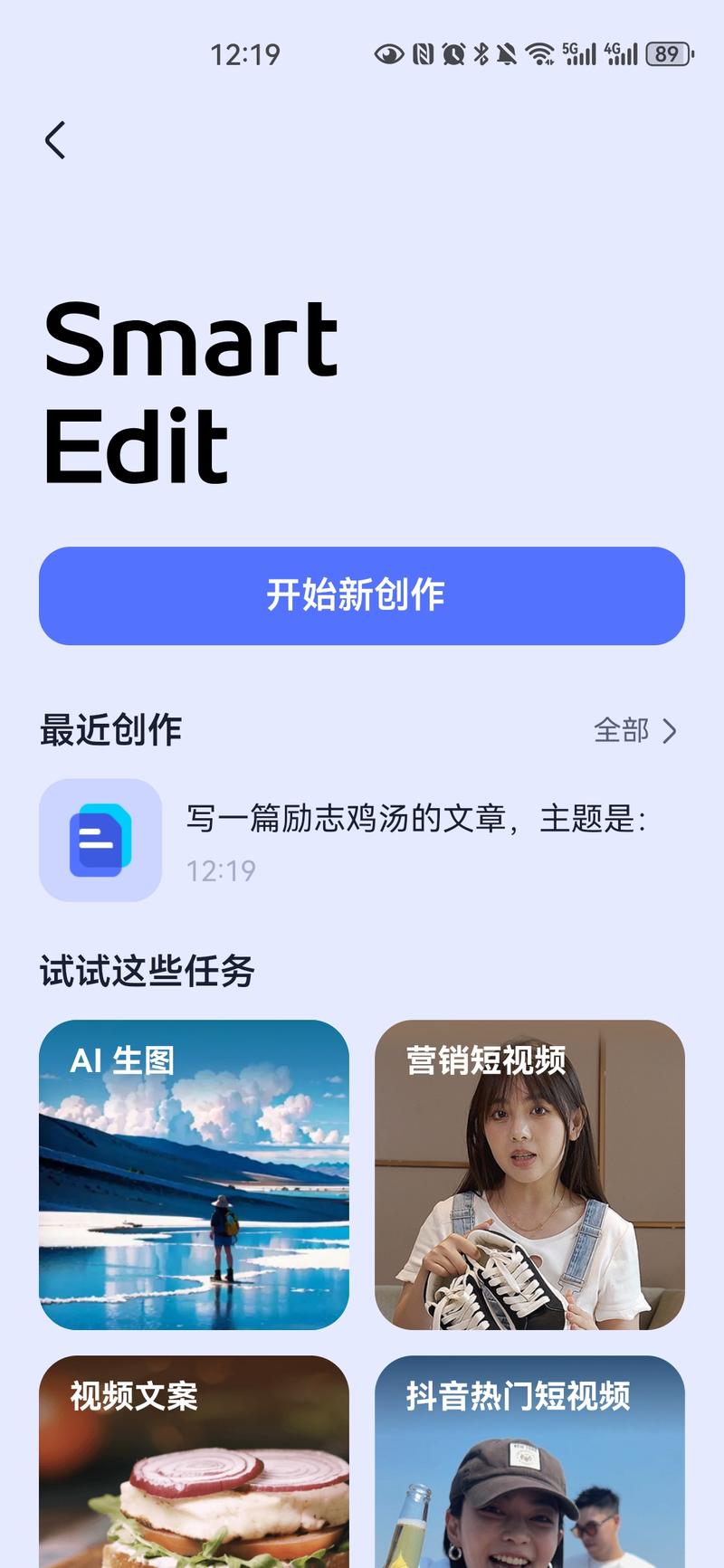Open the 试试这些任务 section header
Viewport: 724px width, 1568px height.
click(148, 970)
